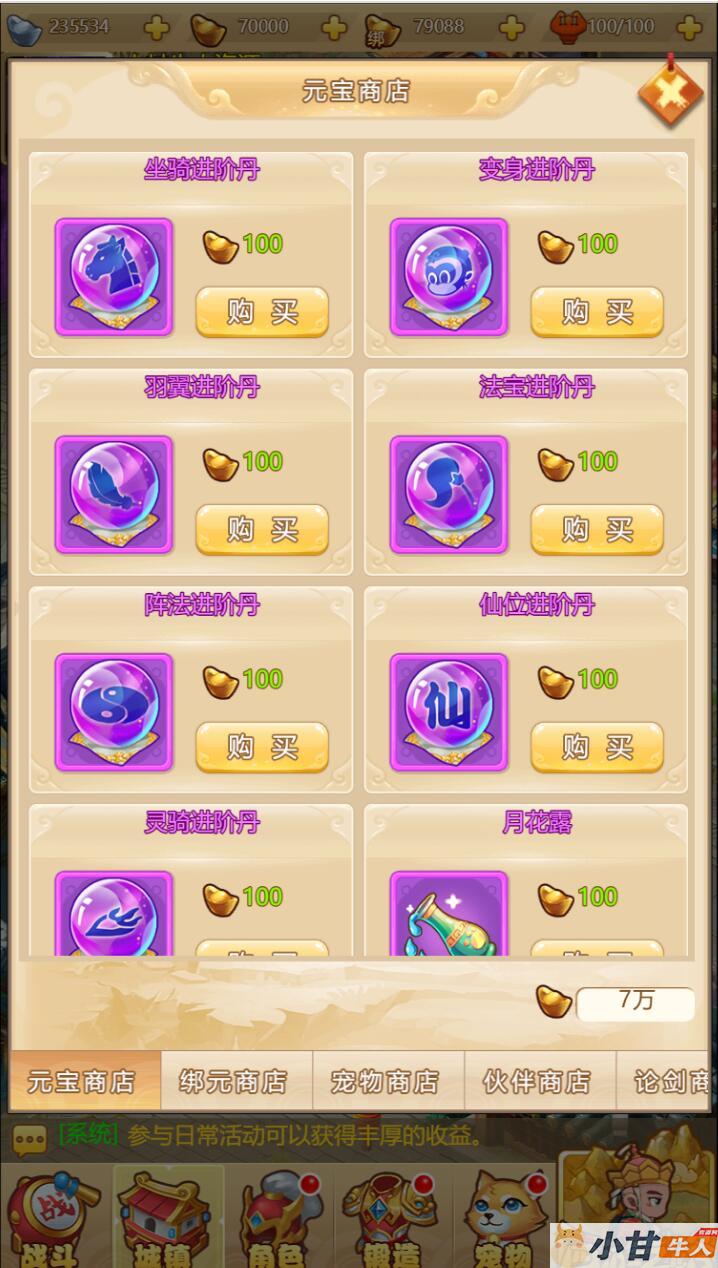Screen dimensions: 718x1268
Task: Buy the 变身进阶丹 item
Action: [x=597, y=312]
